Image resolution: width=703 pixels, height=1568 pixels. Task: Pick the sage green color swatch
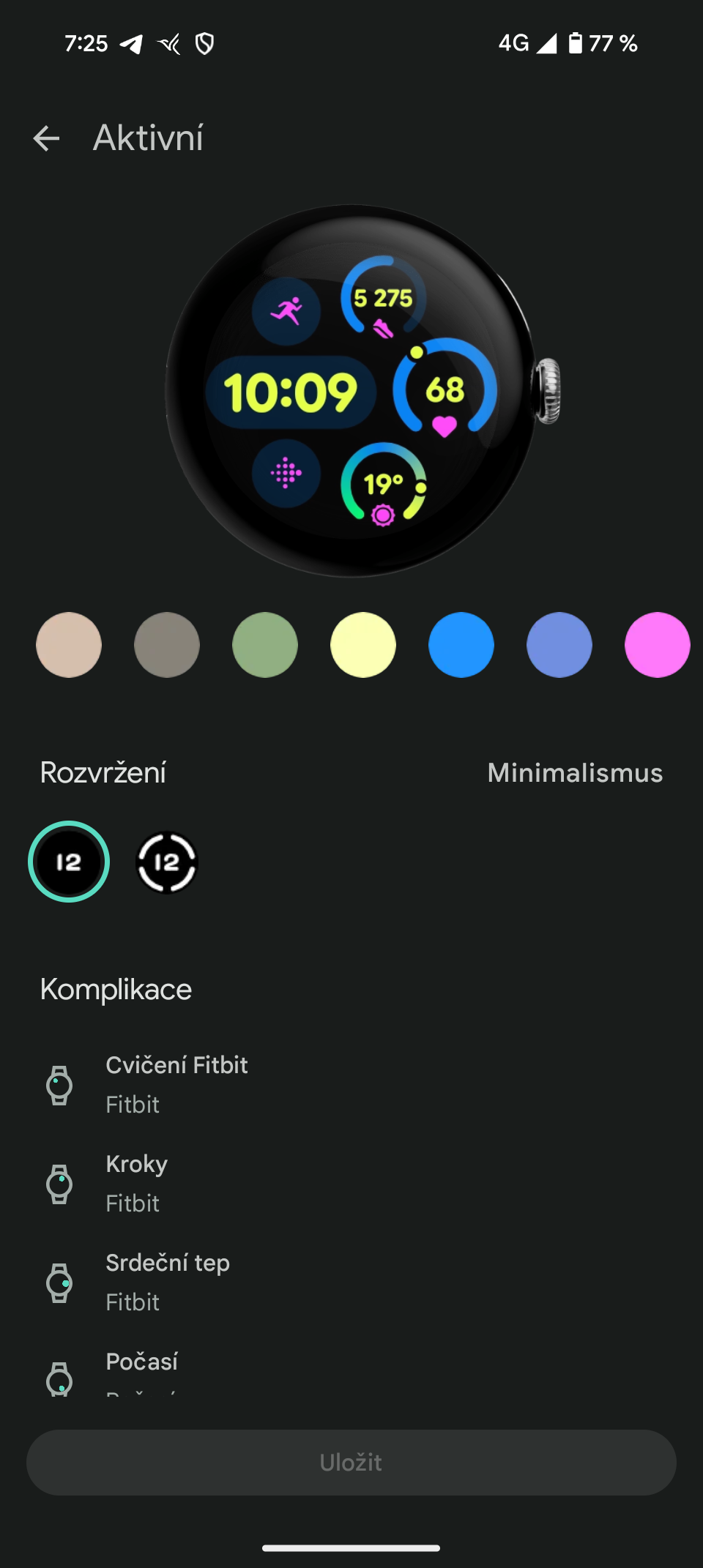(265, 645)
